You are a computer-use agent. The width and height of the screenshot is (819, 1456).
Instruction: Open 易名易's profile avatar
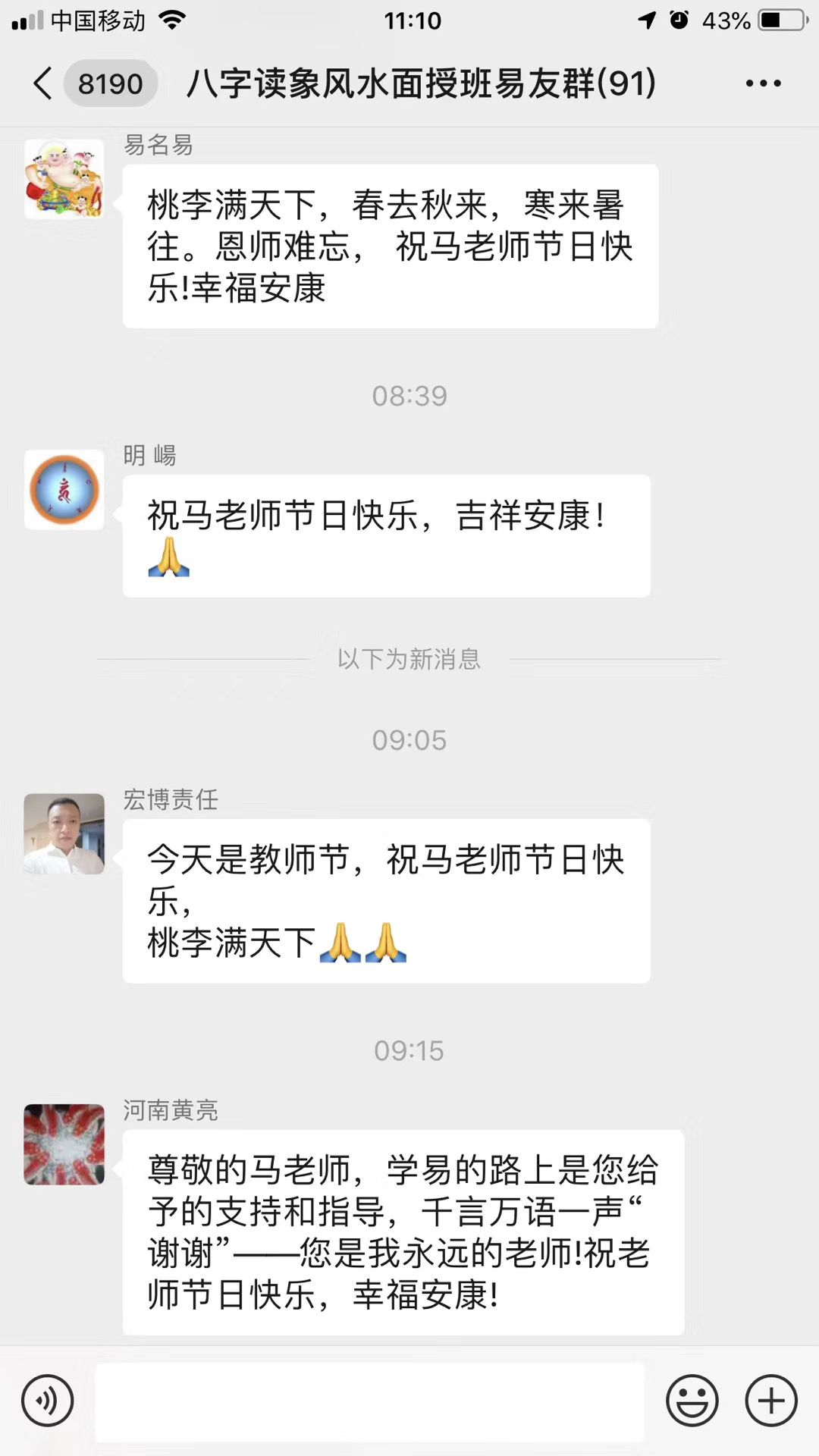click(x=64, y=180)
